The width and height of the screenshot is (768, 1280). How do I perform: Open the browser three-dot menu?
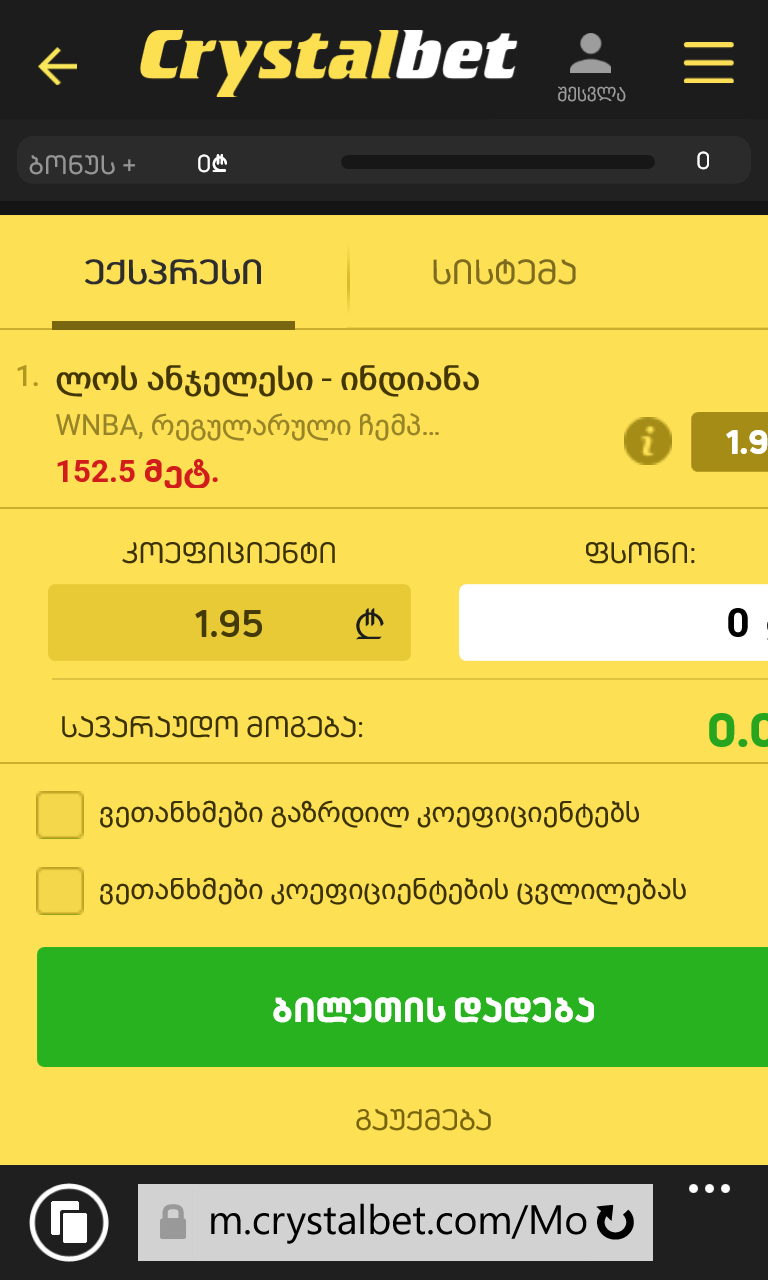(x=710, y=1190)
